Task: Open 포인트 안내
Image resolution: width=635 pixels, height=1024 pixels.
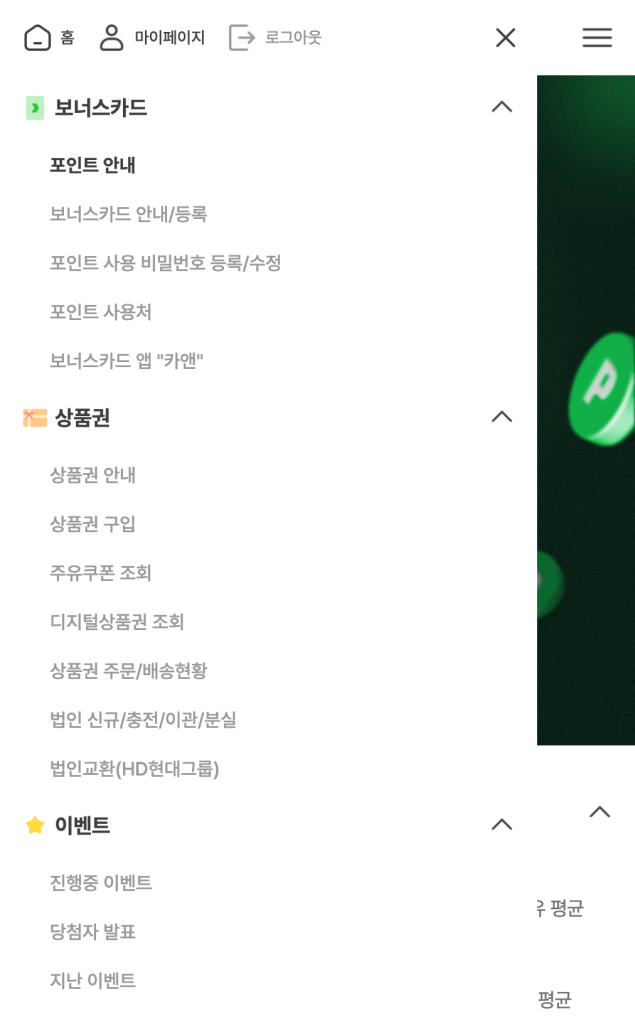Action: pyautogui.click(x=93, y=165)
